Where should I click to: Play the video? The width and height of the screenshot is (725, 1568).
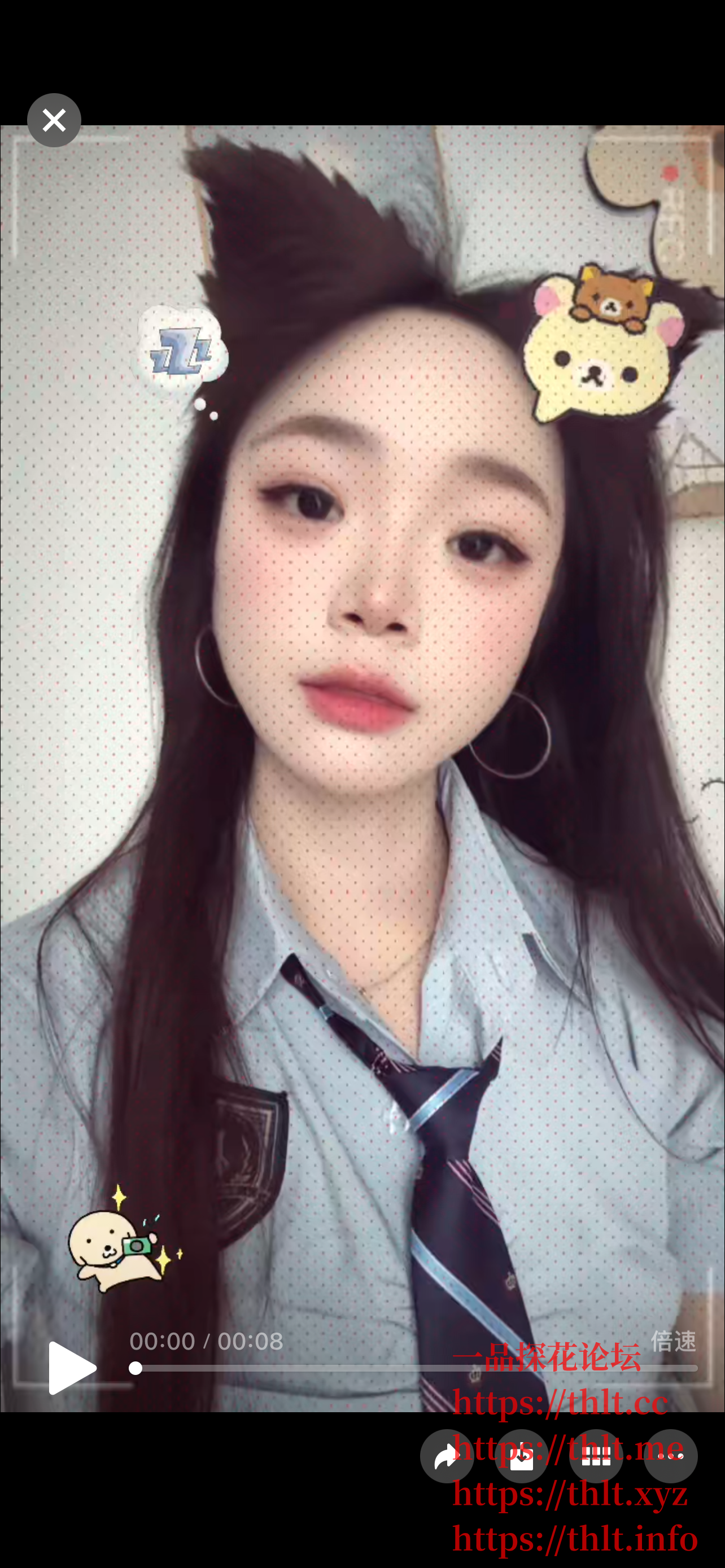[x=72, y=1368]
